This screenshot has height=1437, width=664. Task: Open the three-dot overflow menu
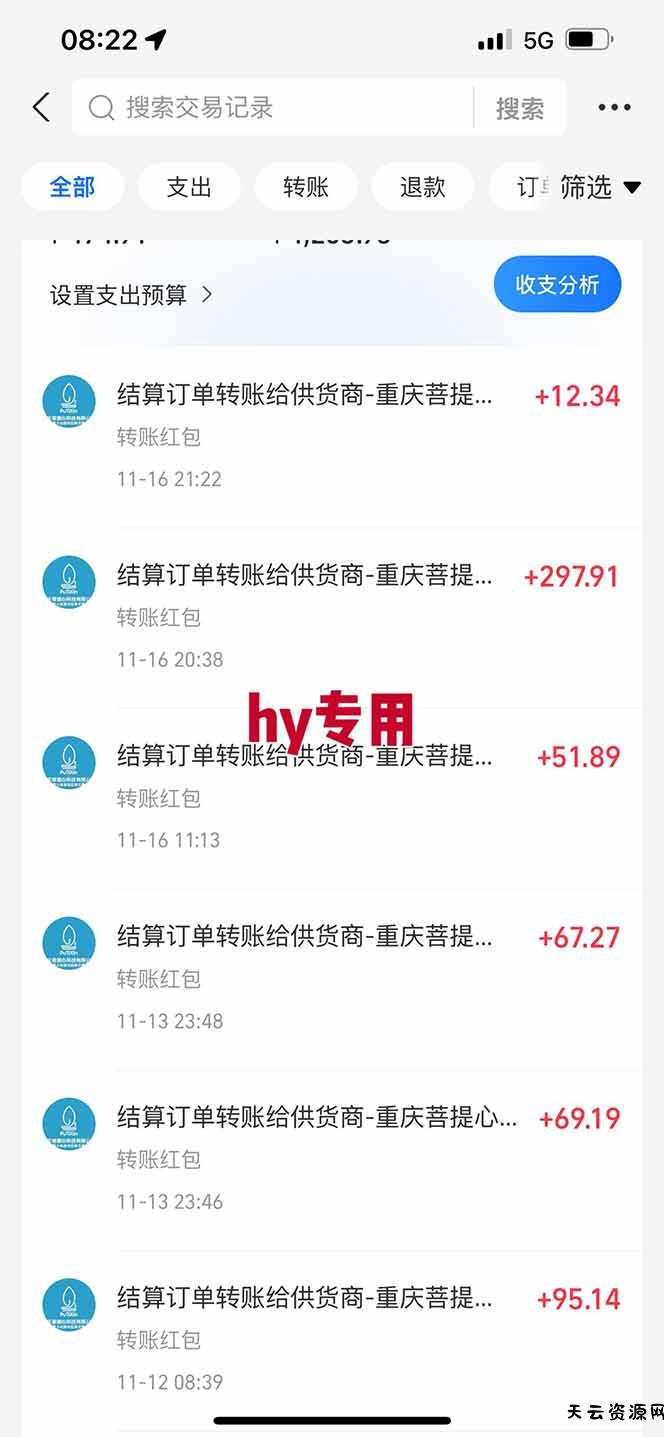(x=614, y=108)
